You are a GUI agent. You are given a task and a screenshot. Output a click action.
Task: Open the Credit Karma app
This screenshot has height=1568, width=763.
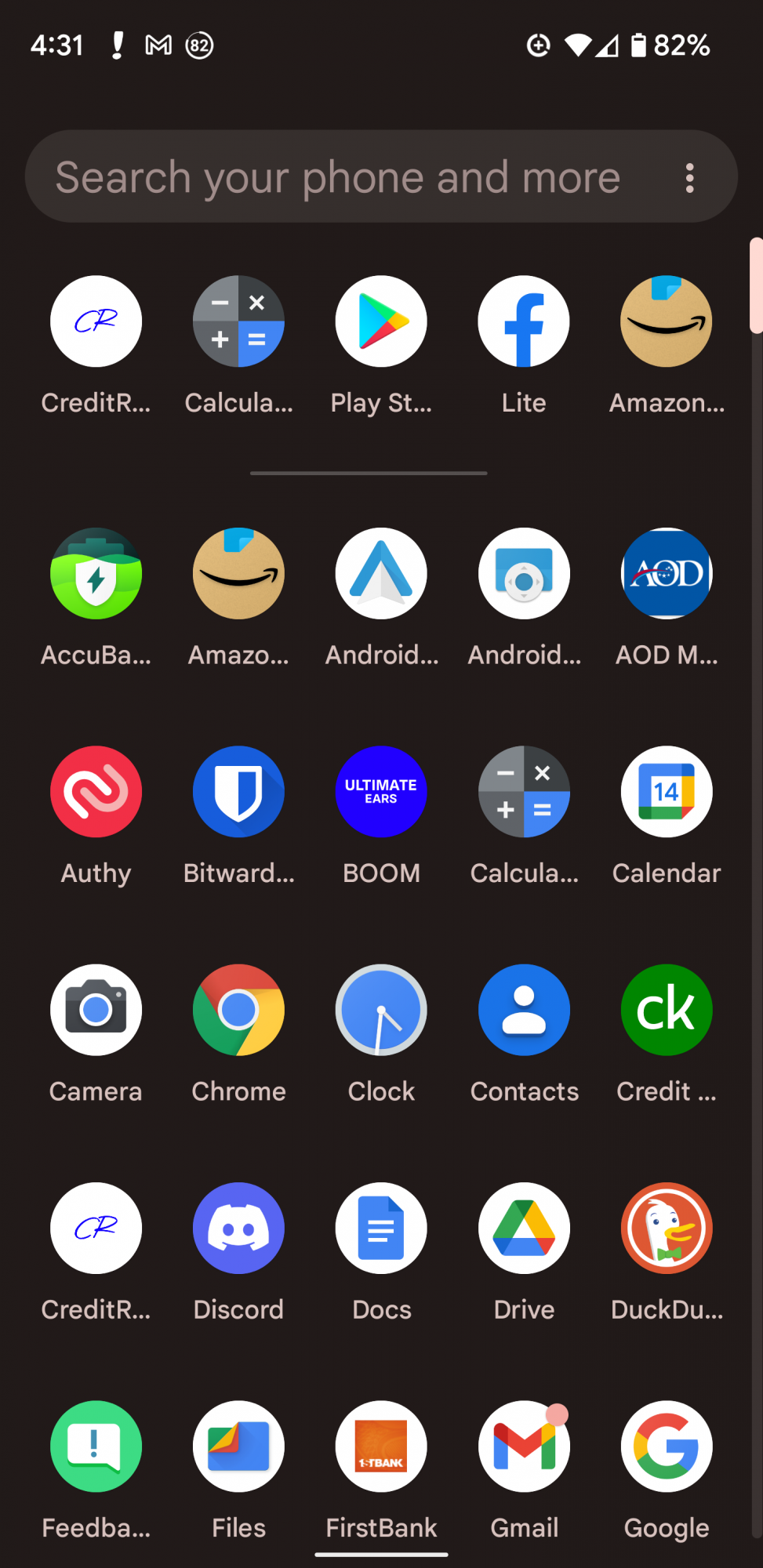pyautogui.click(x=667, y=1010)
